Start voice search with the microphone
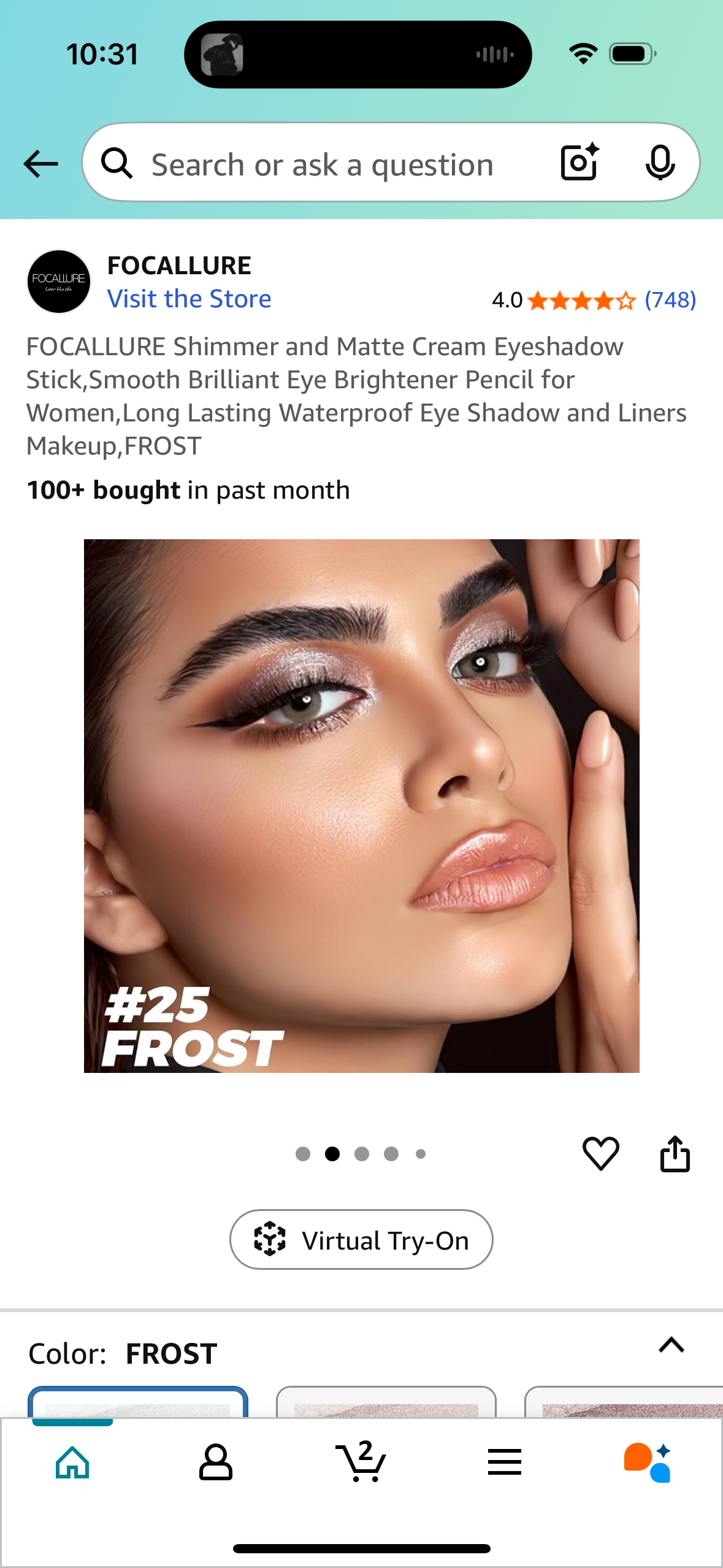 click(660, 163)
